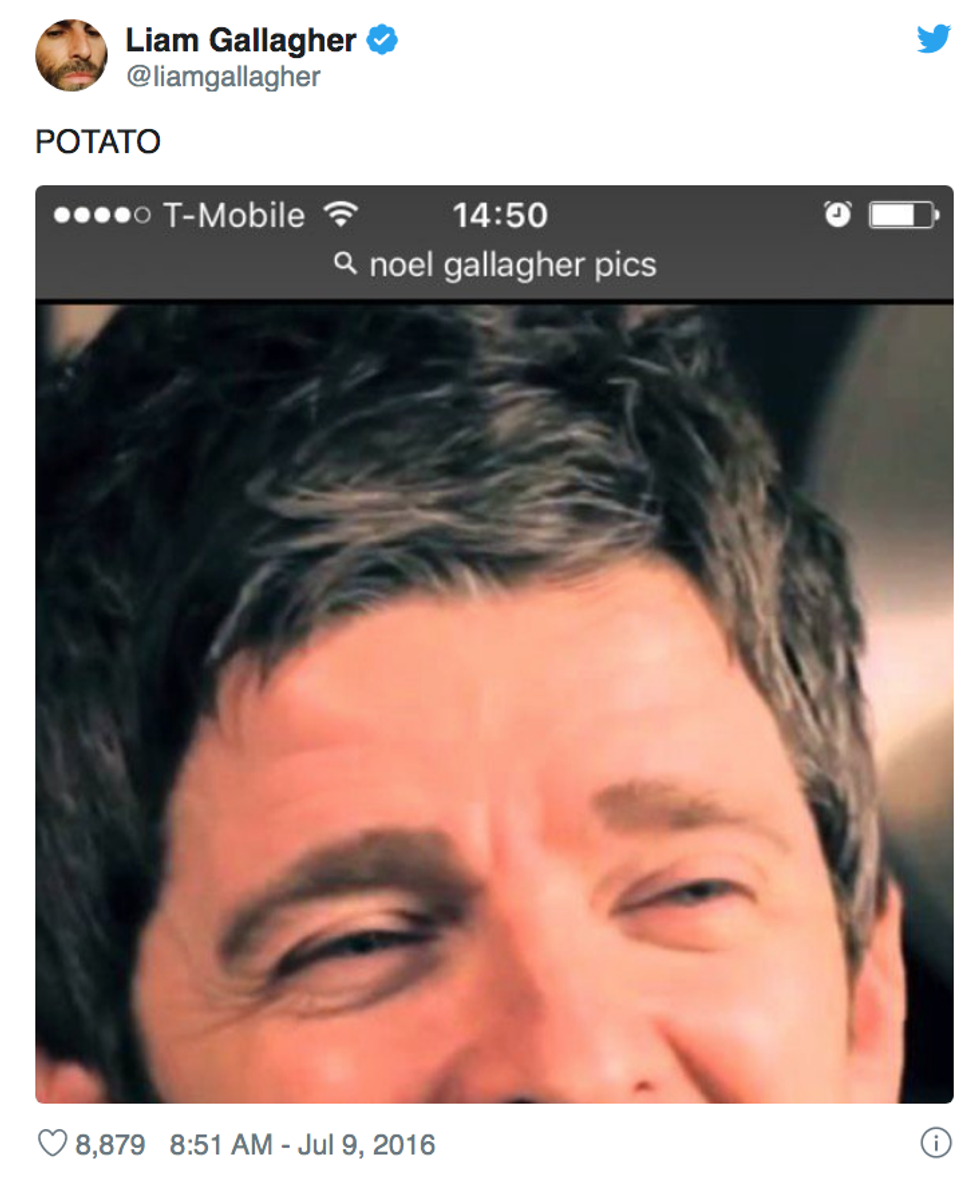Open the Twitter info icon
This screenshot has height=1181, width=980.
[935, 1143]
